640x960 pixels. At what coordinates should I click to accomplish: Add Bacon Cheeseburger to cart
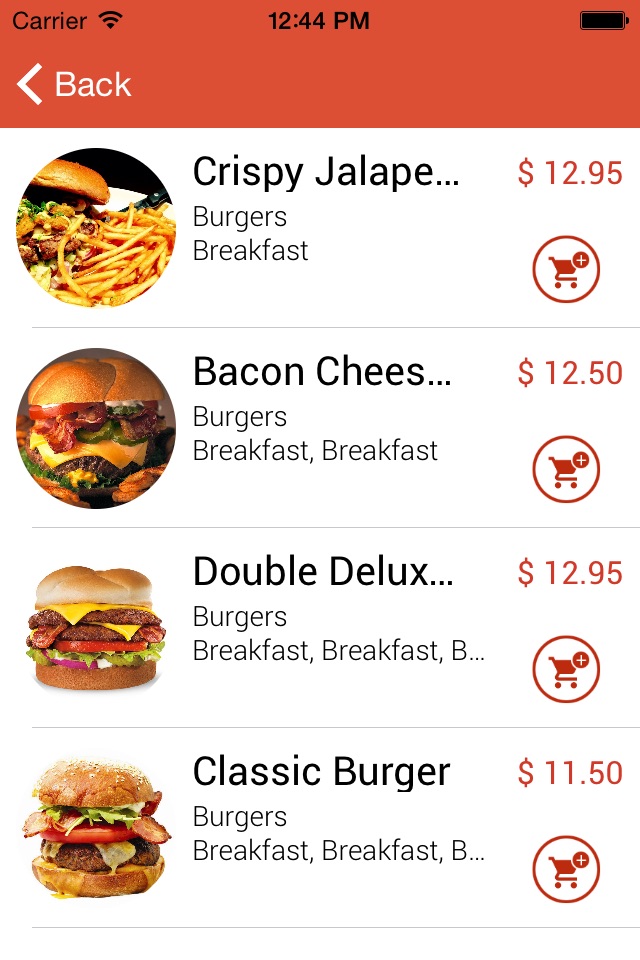coord(566,469)
